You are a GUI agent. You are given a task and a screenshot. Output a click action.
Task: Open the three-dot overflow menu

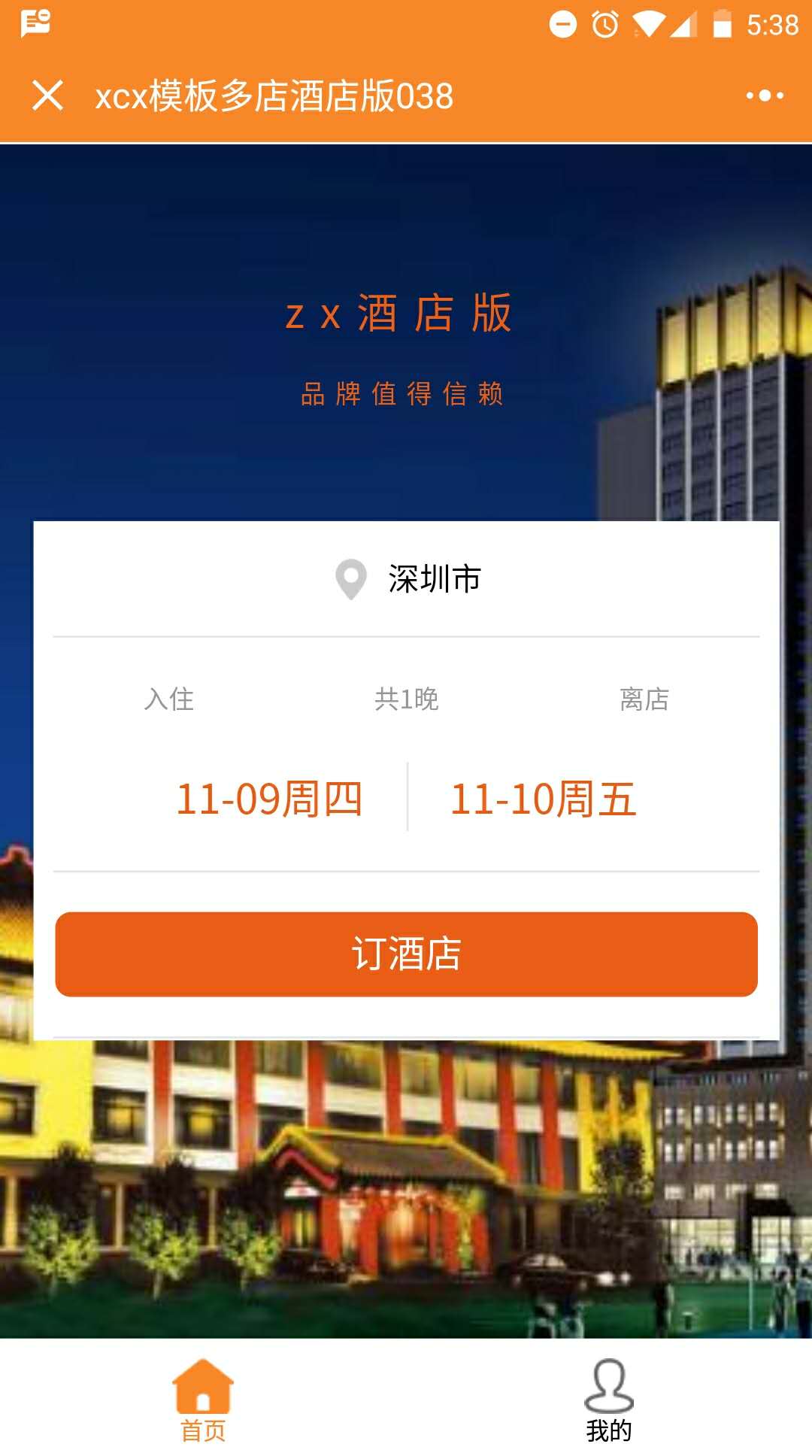(x=764, y=96)
